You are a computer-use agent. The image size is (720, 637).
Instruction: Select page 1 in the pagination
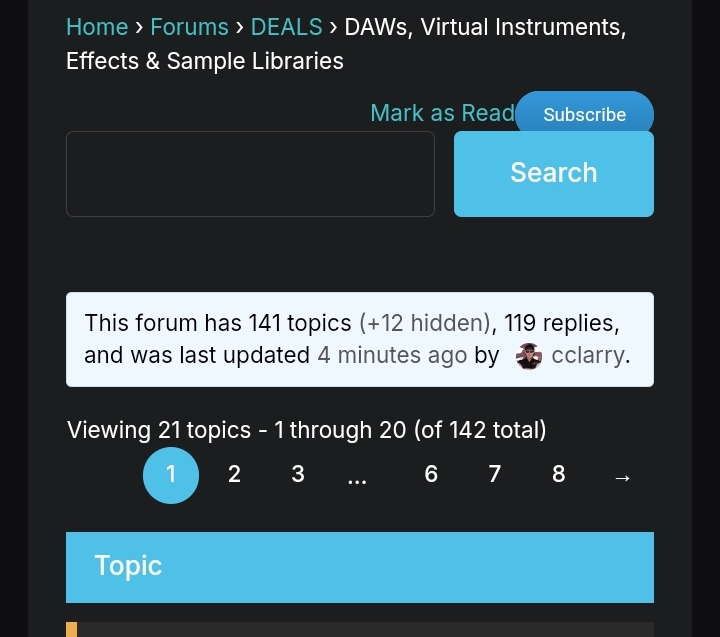(x=171, y=475)
